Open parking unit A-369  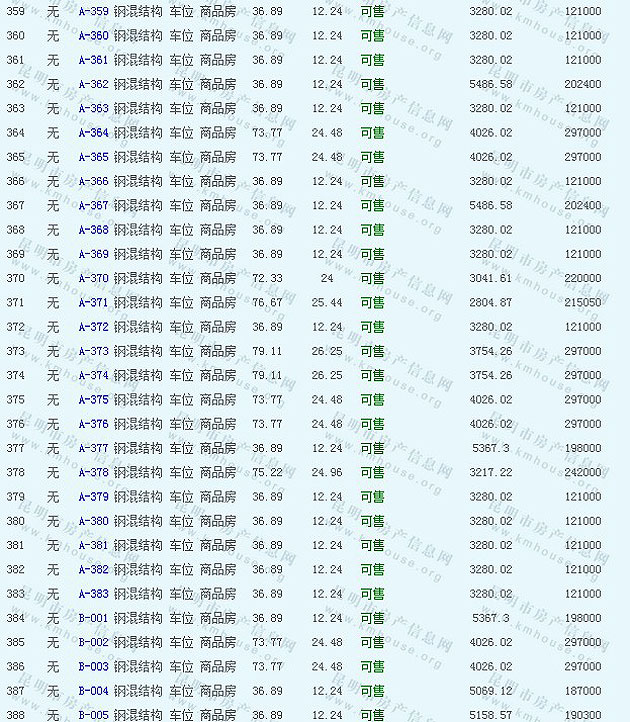coord(93,254)
